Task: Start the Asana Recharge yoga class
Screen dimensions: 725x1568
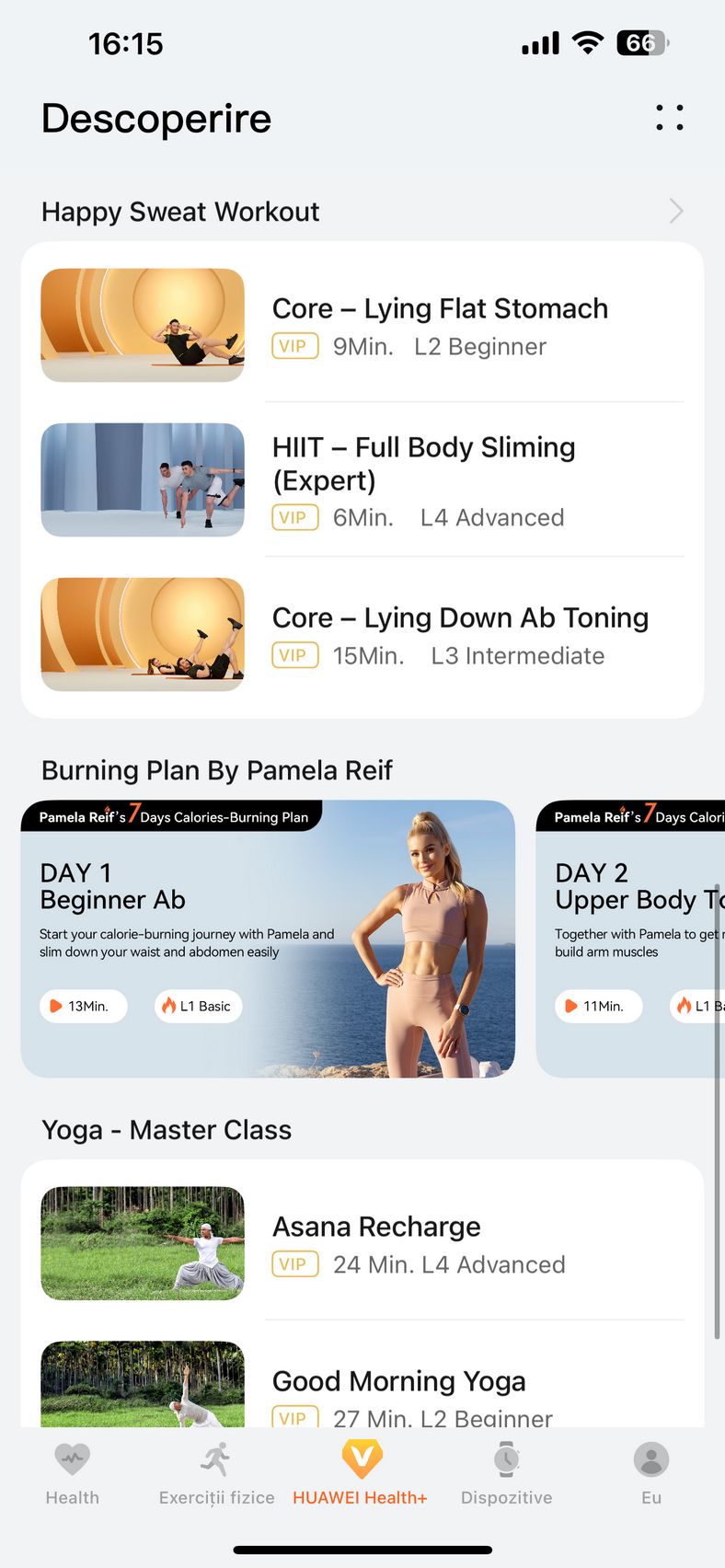Action: point(362,1244)
